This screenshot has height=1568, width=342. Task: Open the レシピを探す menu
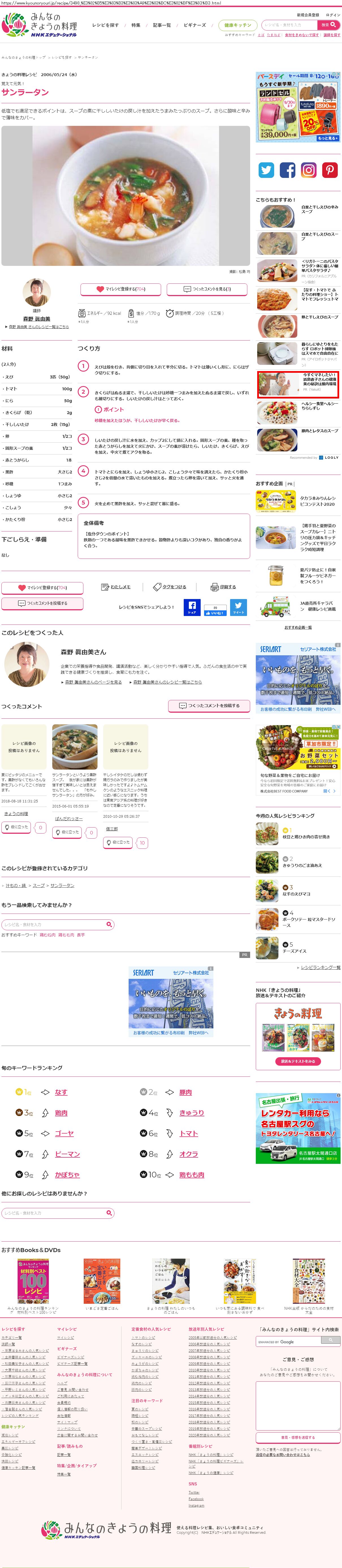tap(105, 25)
